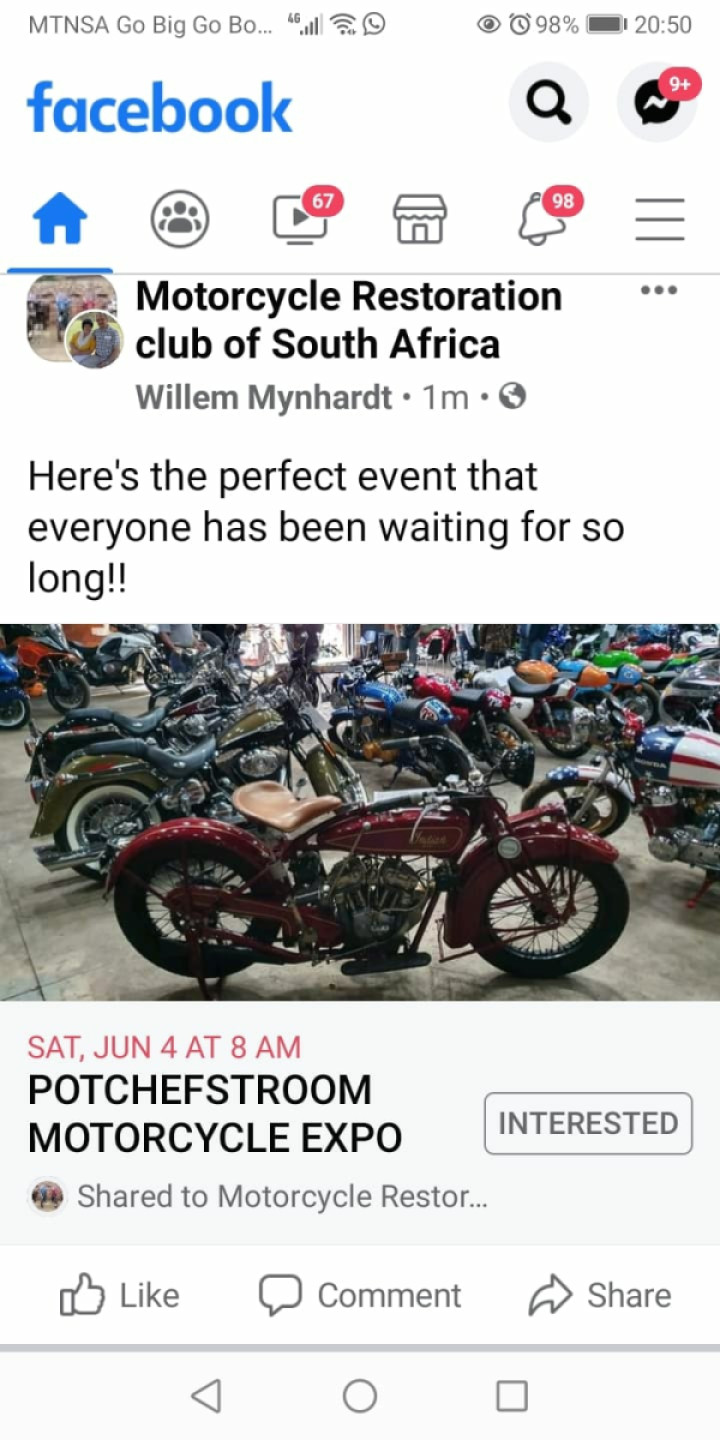Open the Marketplace tab
Screen dimensions: 720x1440
pos(420,220)
